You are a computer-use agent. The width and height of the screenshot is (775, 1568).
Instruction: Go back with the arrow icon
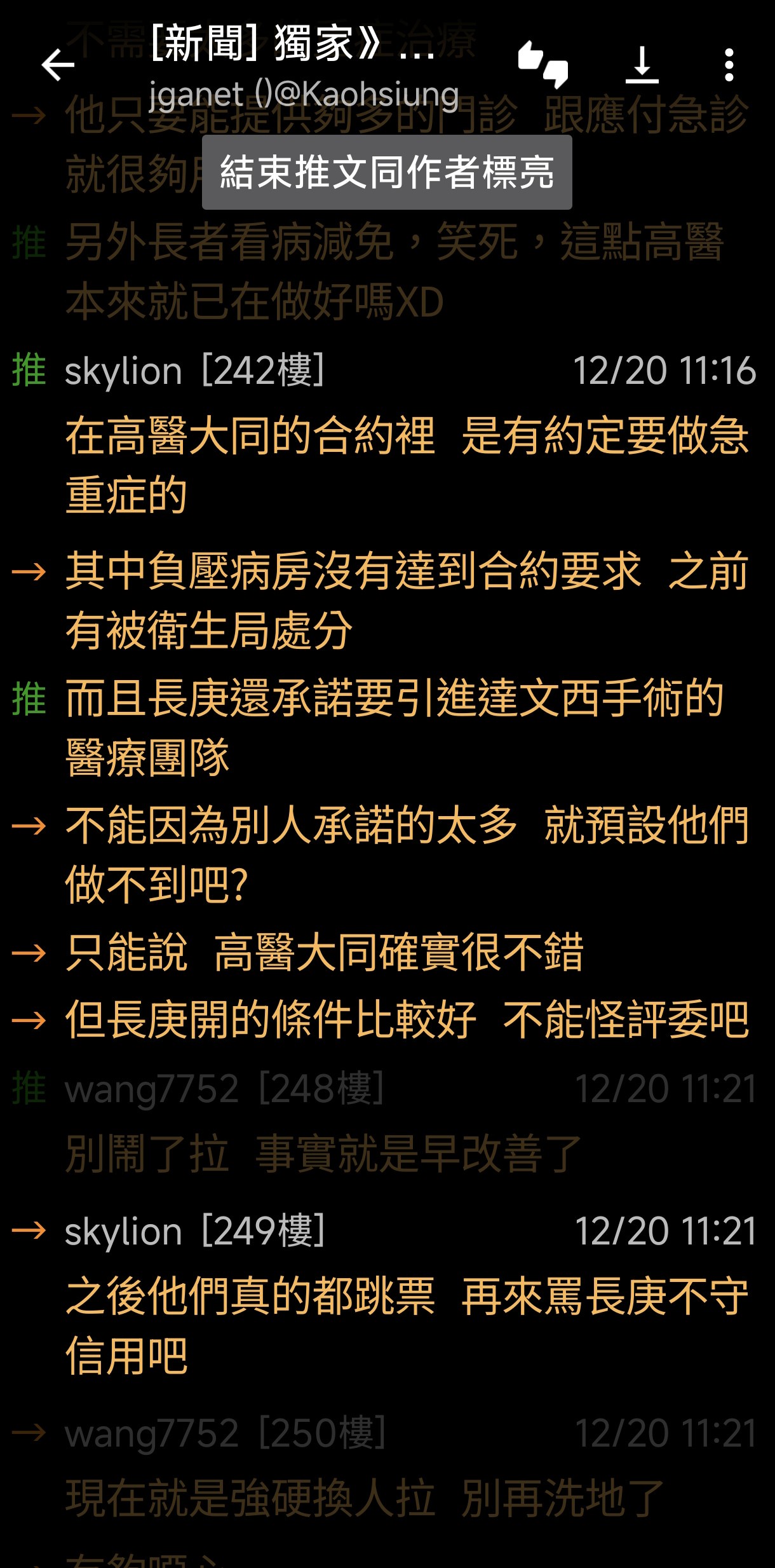58,65
